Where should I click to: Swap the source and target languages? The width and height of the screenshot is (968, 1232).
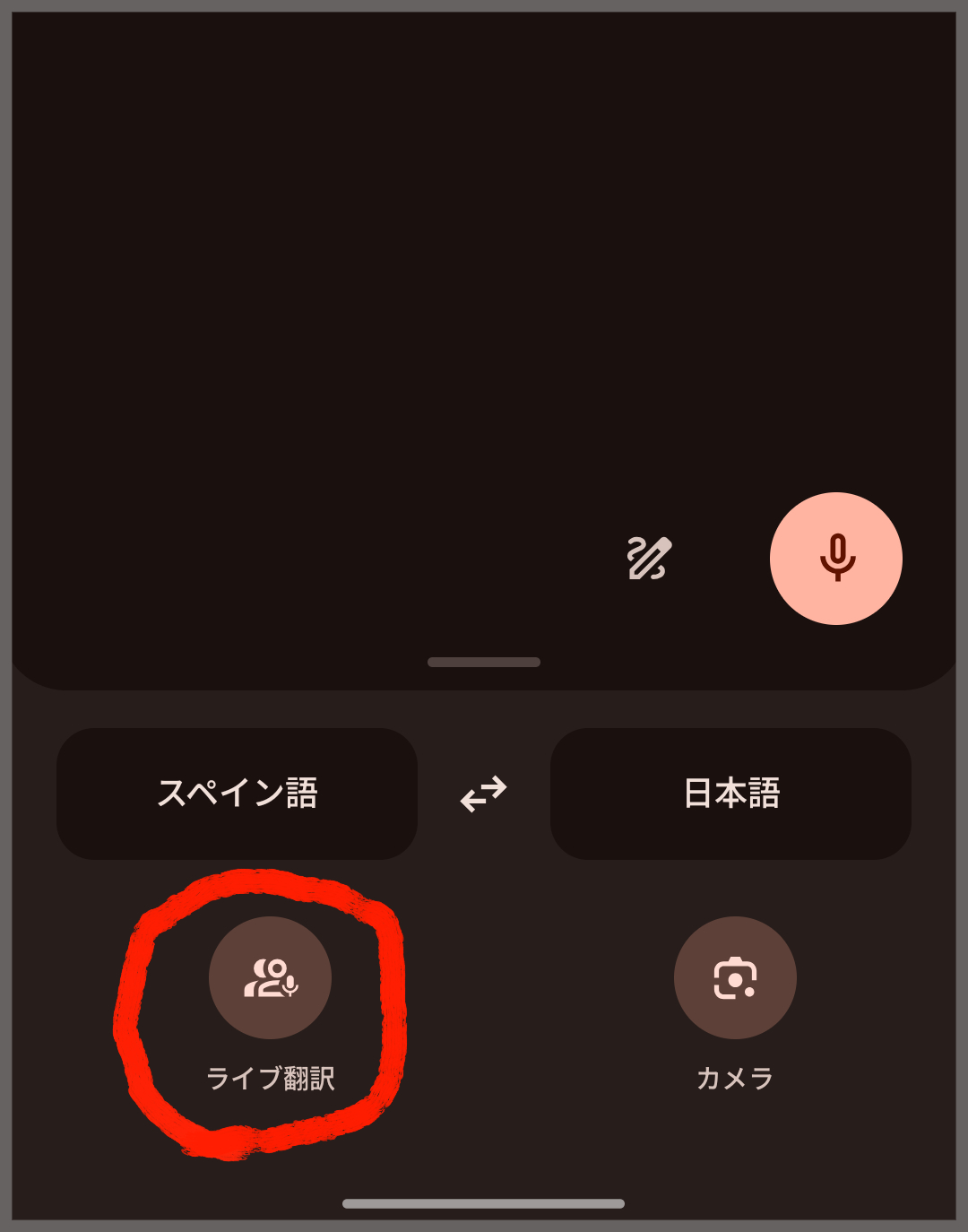484,794
